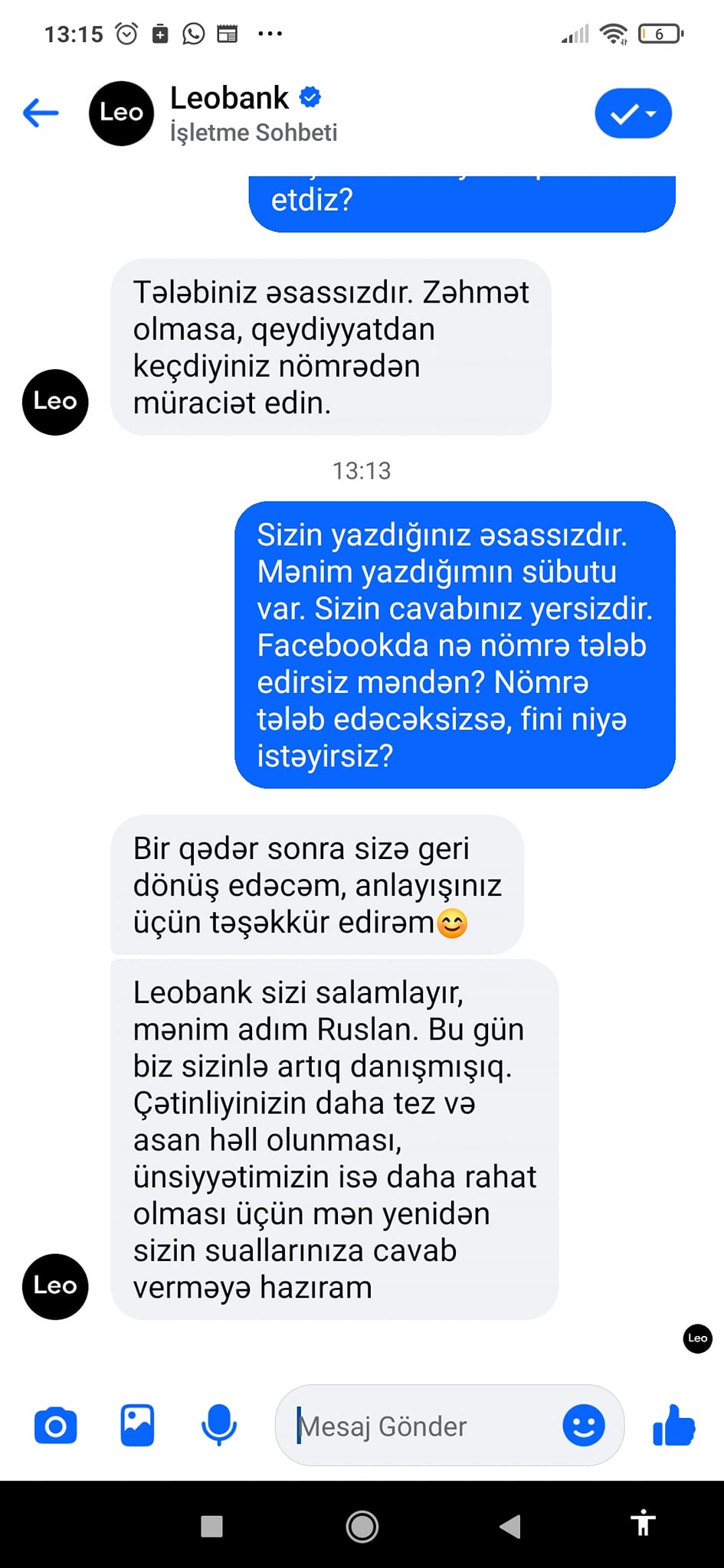Open recent apps from the navigation bar

(x=211, y=1526)
